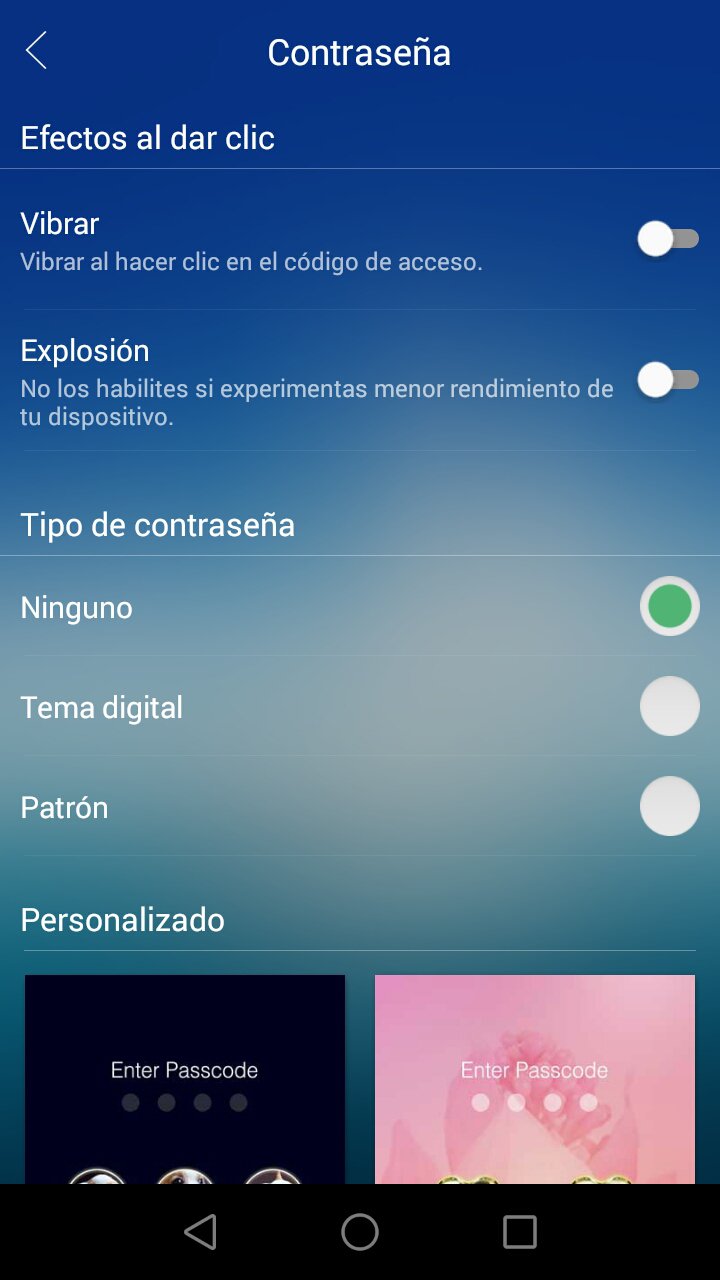The image size is (720, 1280).
Task: Tap the system home button
Action: click(x=360, y=1232)
